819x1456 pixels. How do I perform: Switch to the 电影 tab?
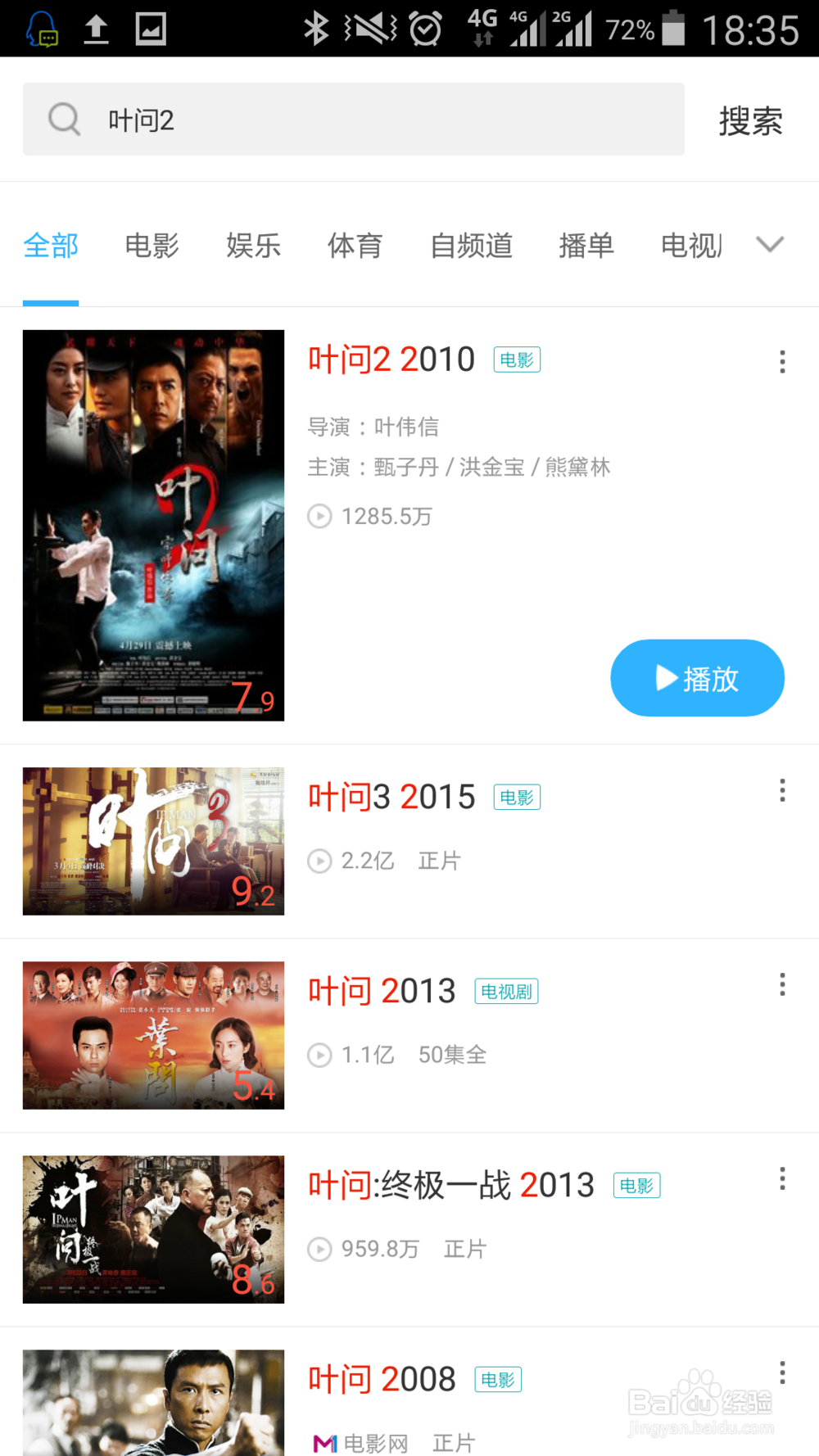pyautogui.click(x=152, y=246)
